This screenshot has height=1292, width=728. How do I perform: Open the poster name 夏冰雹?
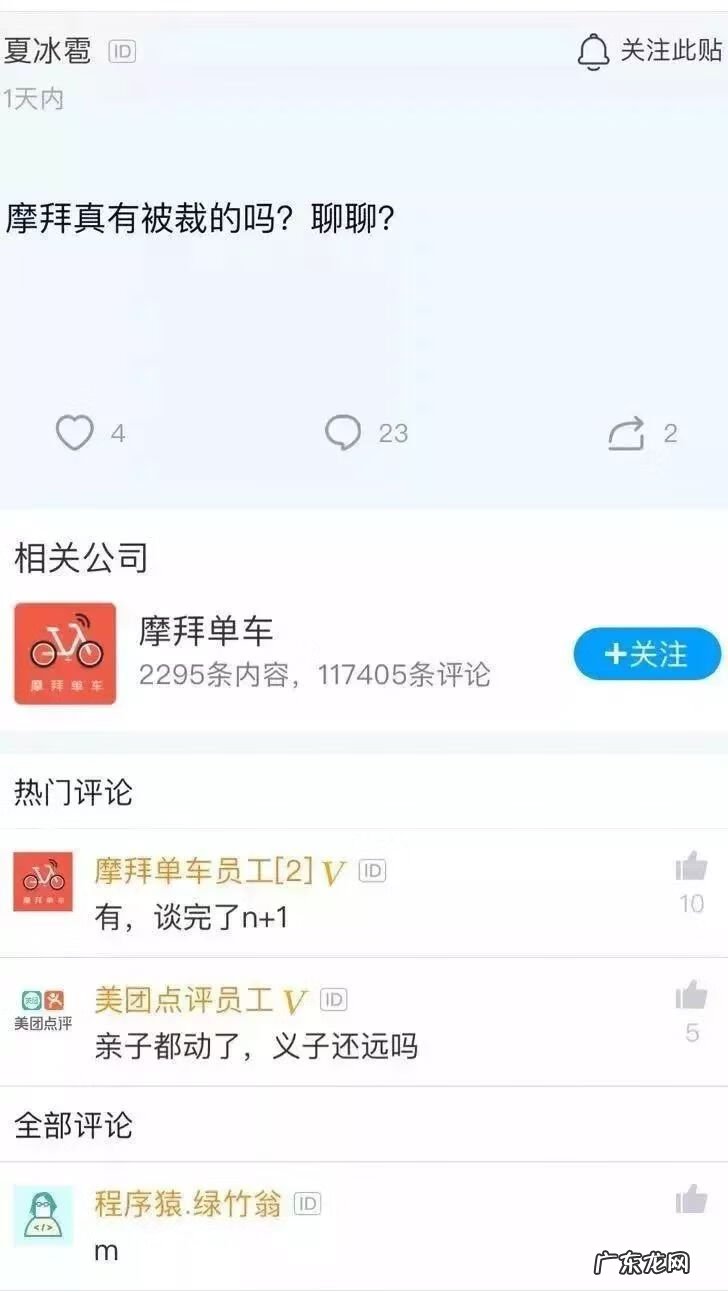[49, 51]
